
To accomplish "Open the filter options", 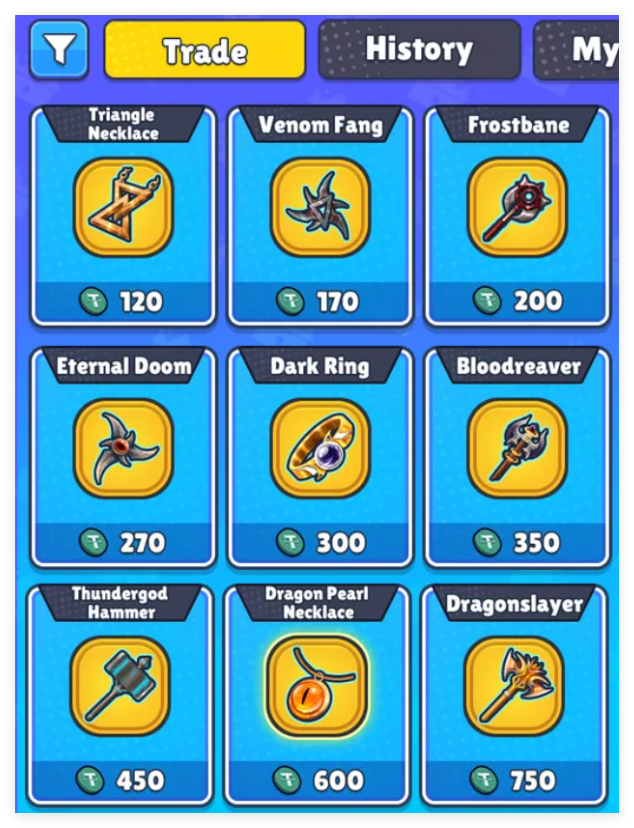I will 59,49.
